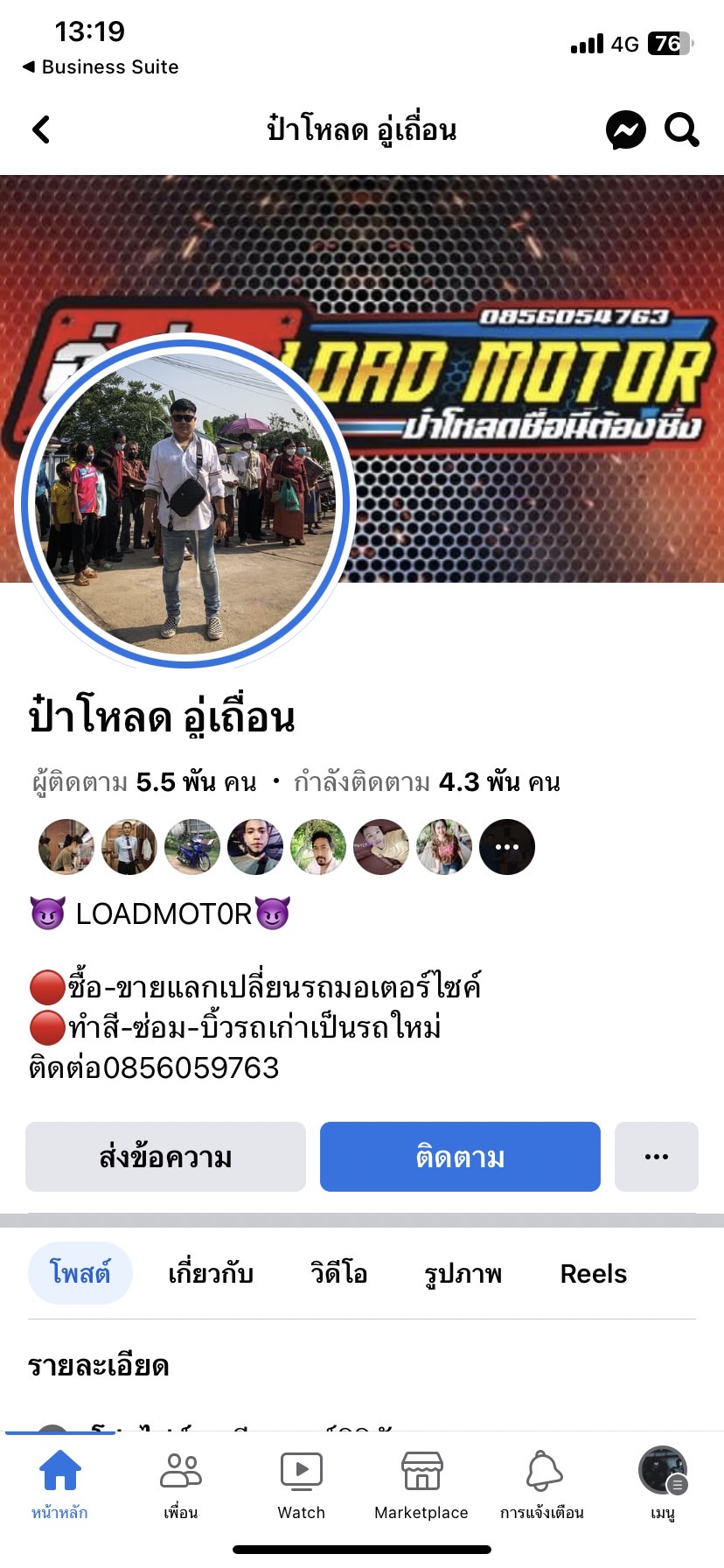Open the รูปภาพ tab
This screenshot has width=724, height=1568.
point(463,1273)
